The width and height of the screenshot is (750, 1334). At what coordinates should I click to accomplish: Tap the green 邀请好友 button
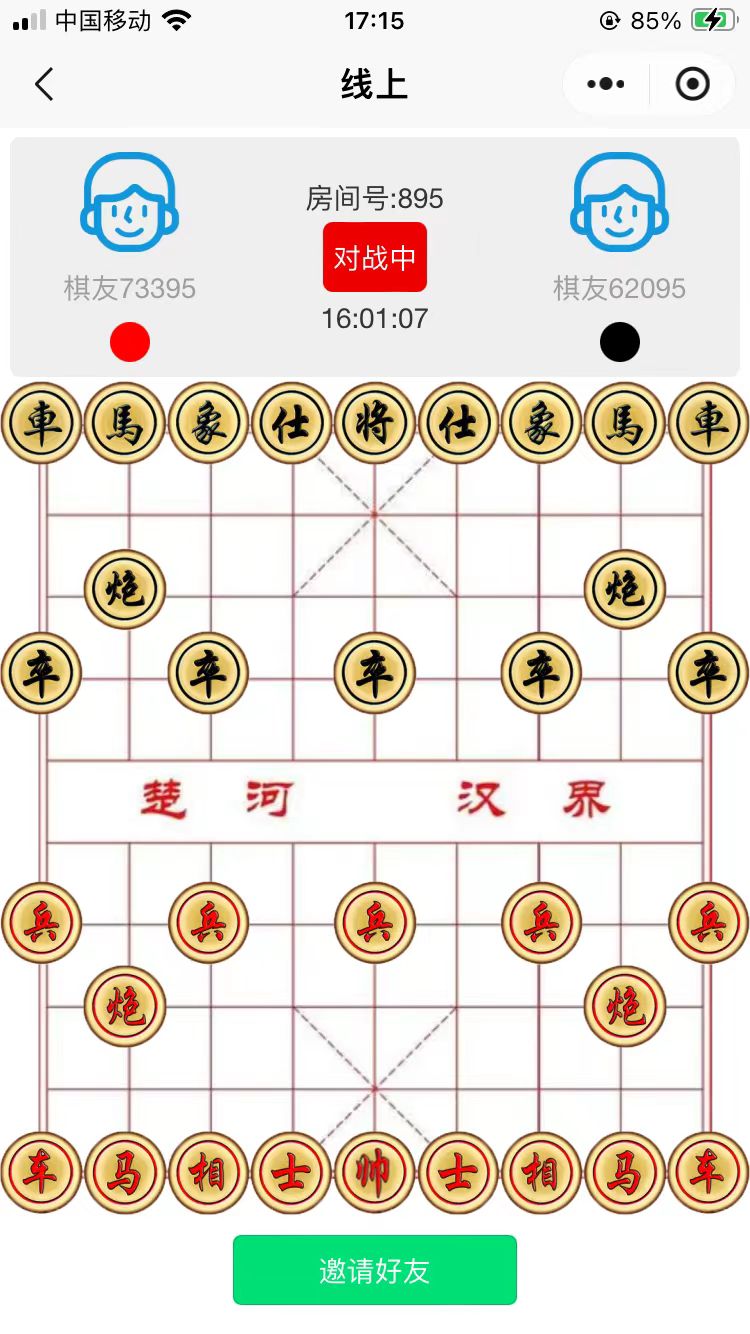click(375, 1270)
